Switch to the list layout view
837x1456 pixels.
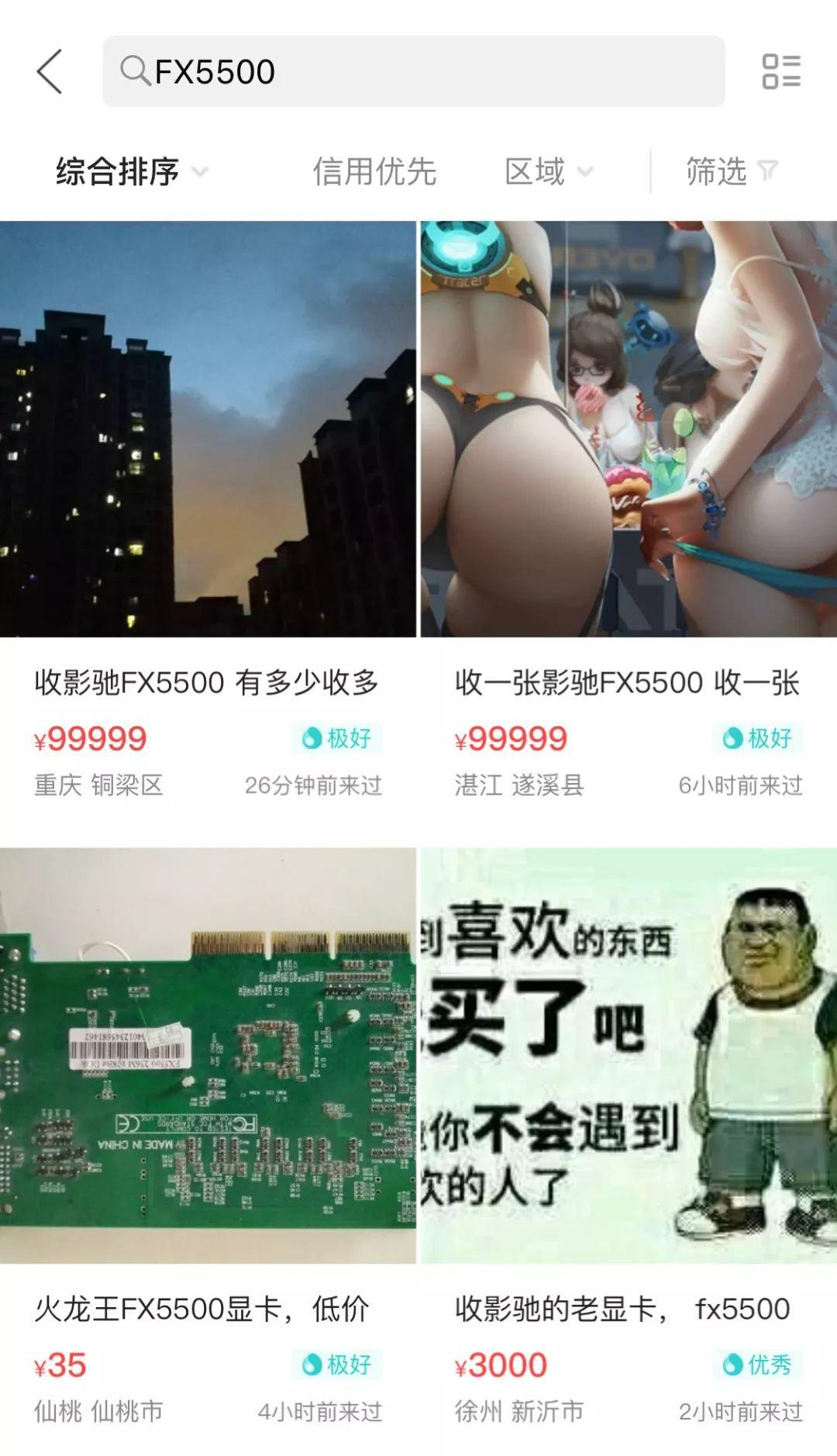point(780,71)
